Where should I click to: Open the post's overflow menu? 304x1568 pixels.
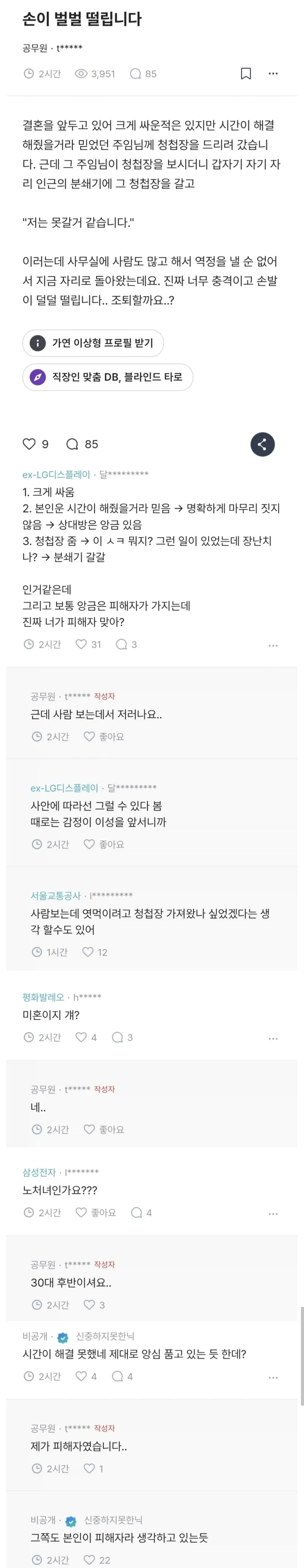tap(273, 74)
